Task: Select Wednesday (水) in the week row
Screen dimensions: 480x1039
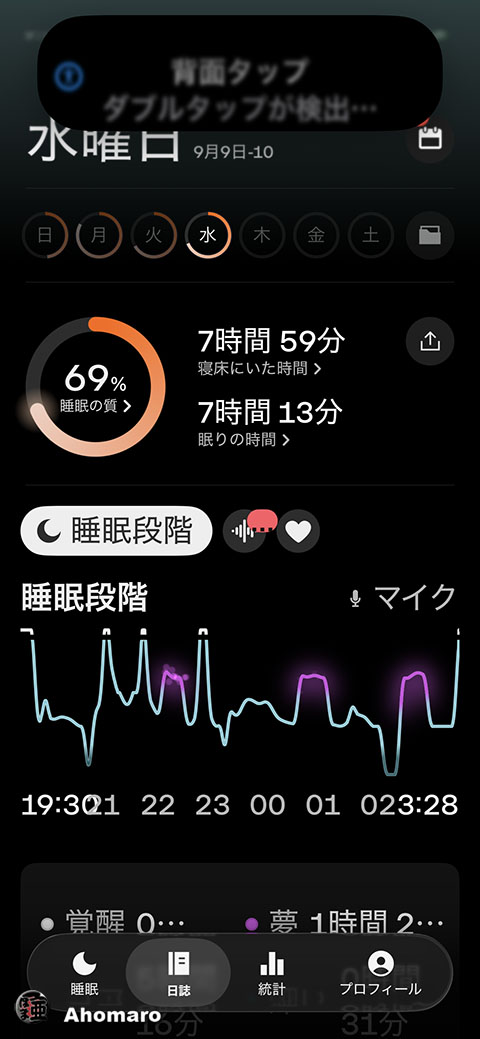Action: (x=208, y=235)
